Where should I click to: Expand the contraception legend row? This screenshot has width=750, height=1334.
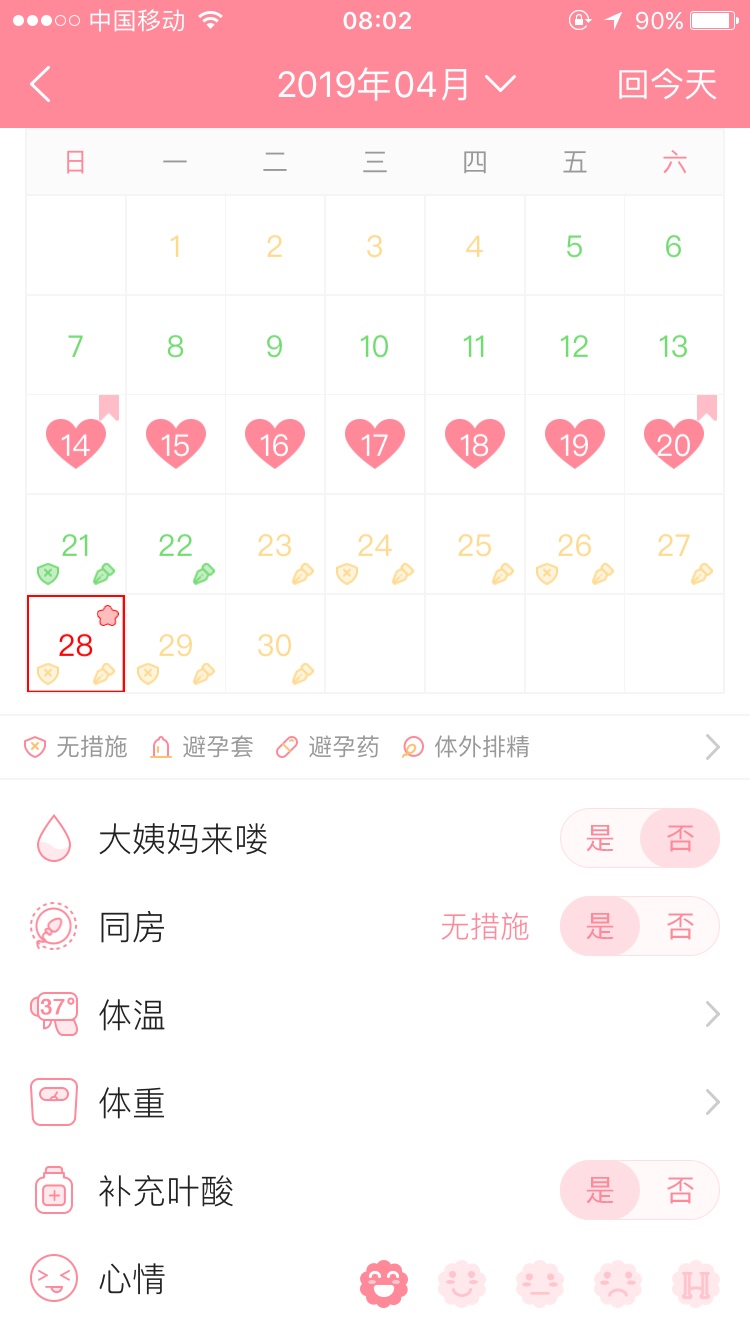[712, 747]
